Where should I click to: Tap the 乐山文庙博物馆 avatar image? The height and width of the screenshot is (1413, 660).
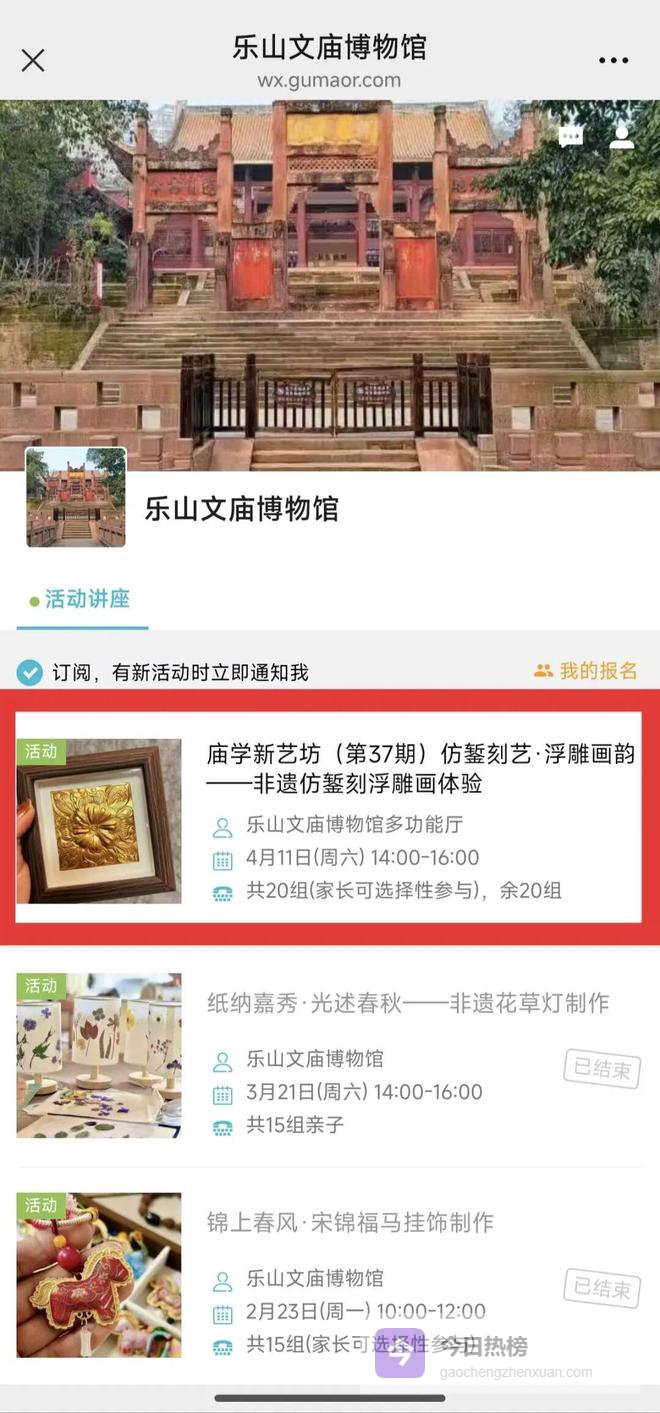click(76, 498)
